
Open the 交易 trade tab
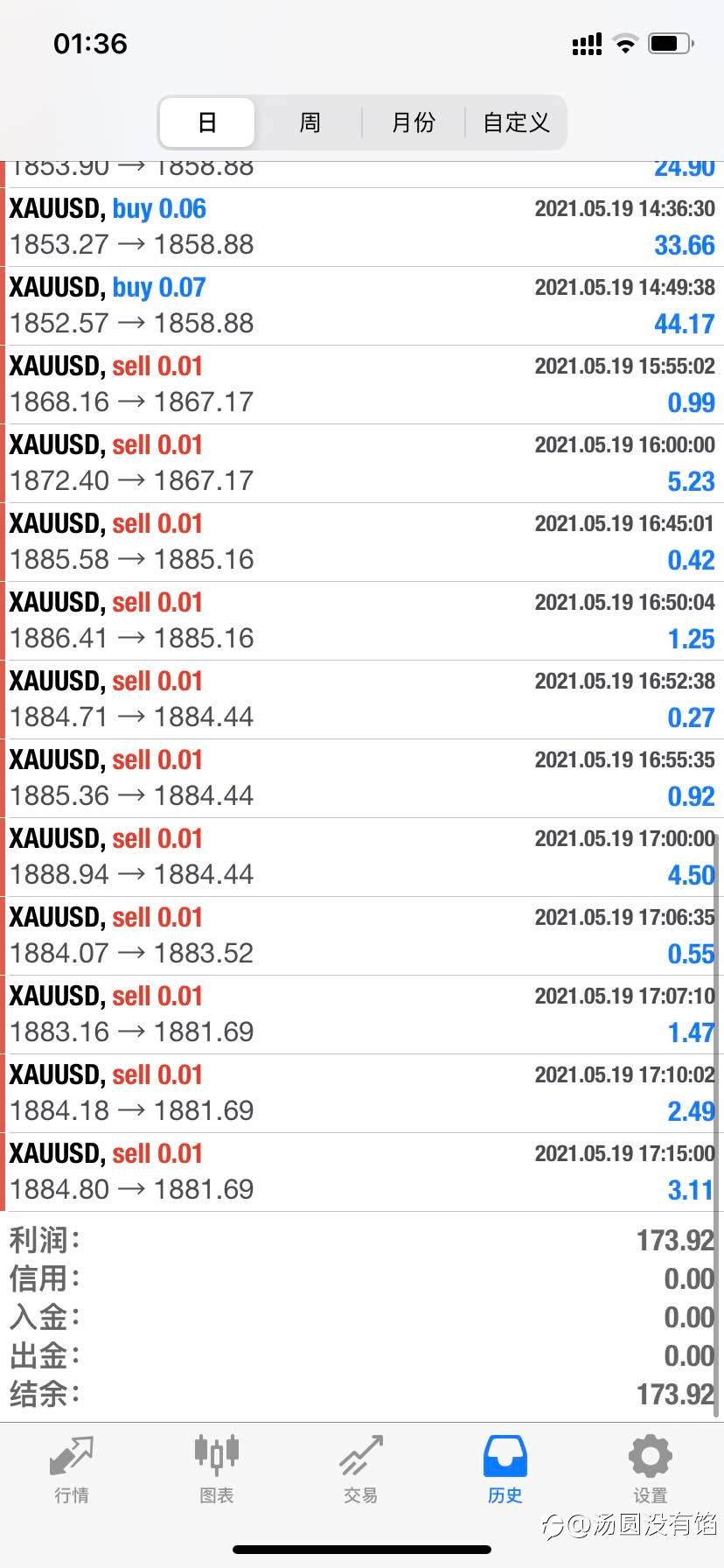(361, 1470)
